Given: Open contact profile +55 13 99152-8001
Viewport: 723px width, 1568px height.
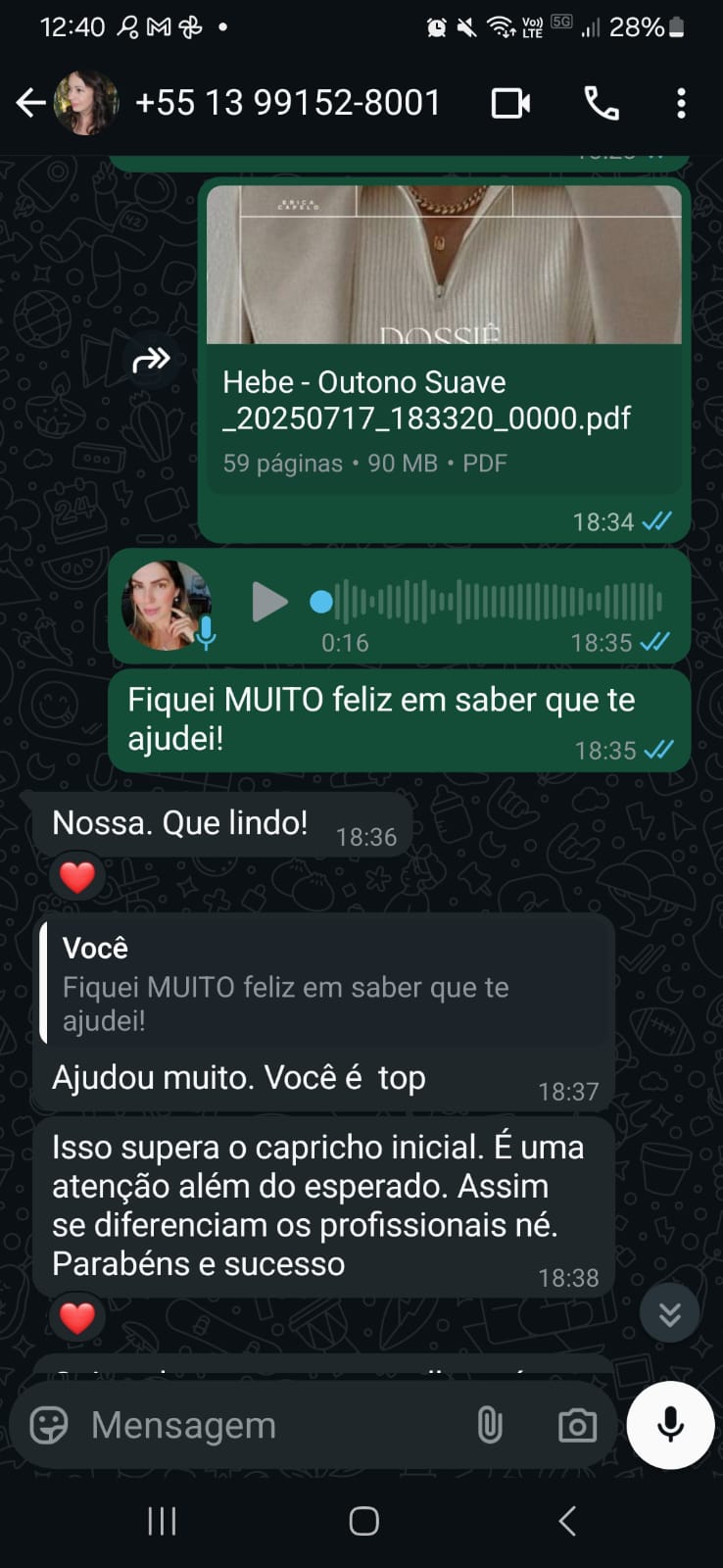Looking at the screenshot, I should (287, 103).
